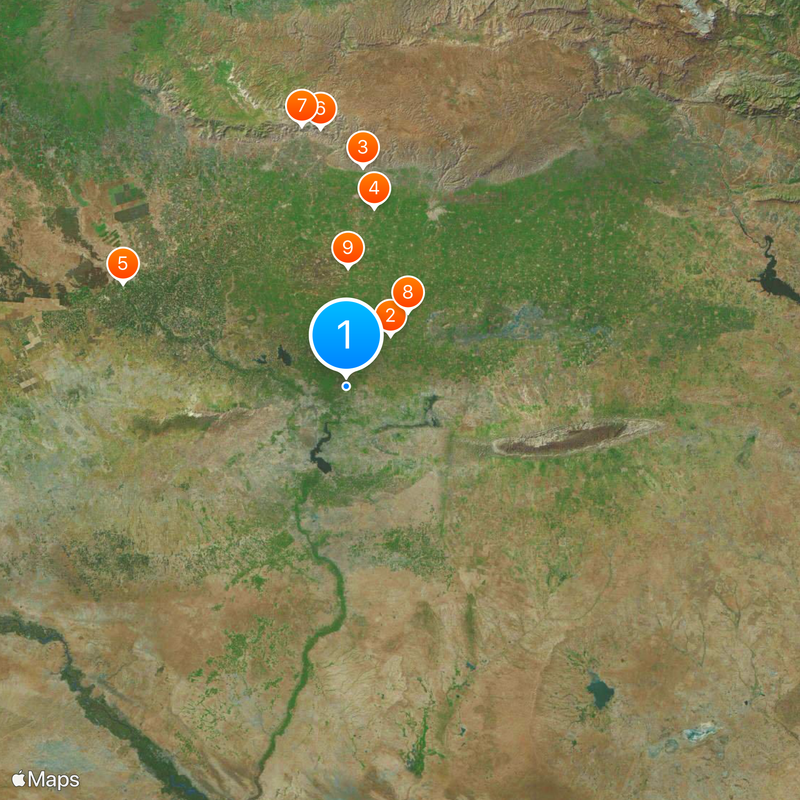The height and width of the screenshot is (800, 800).
Task: Select map pin number 4
Action: point(374,188)
